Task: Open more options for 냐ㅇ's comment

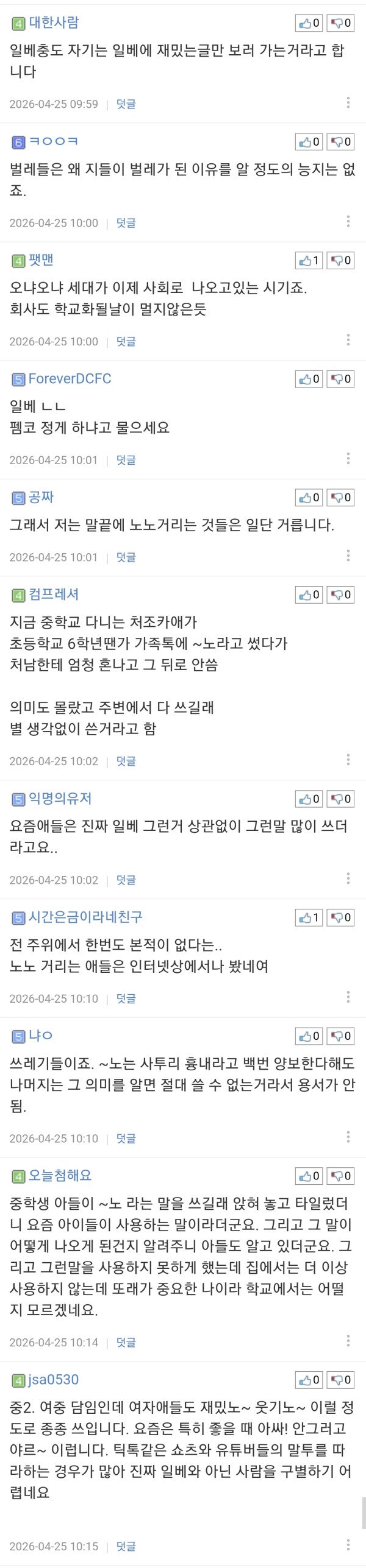Action: pyautogui.click(x=348, y=1137)
